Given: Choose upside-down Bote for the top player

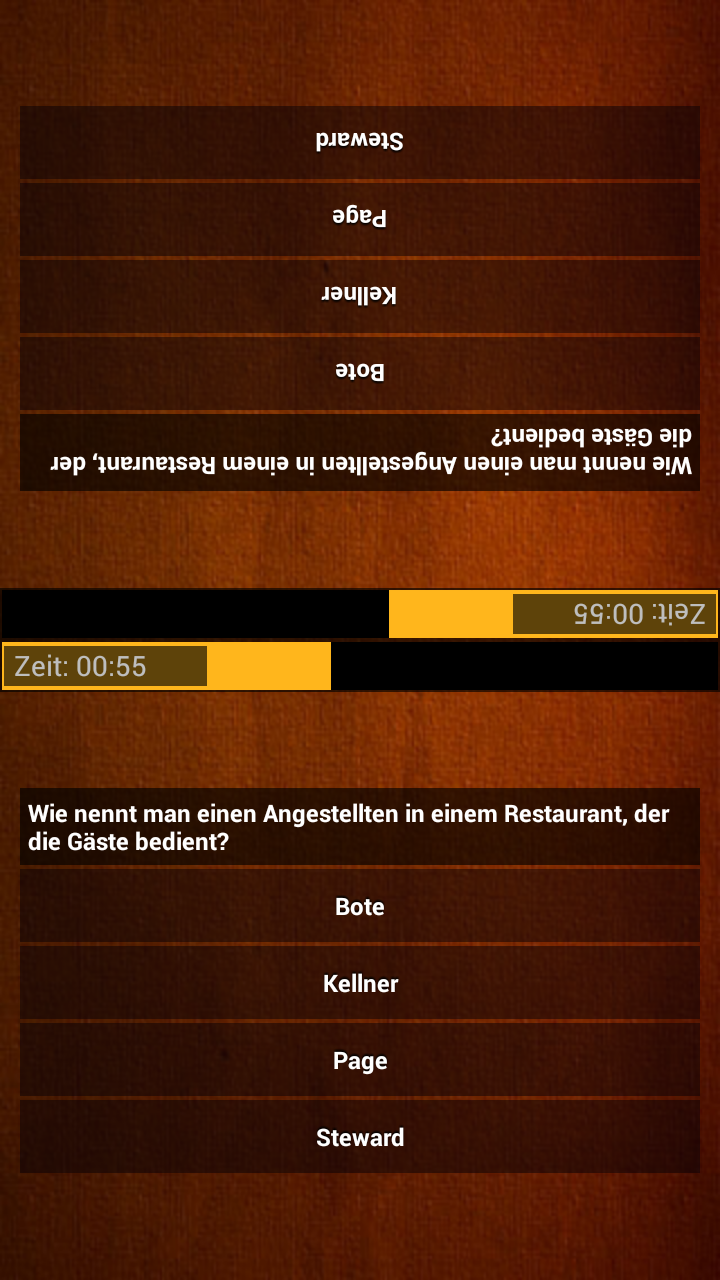Looking at the screenshot, I should (360, 372).
